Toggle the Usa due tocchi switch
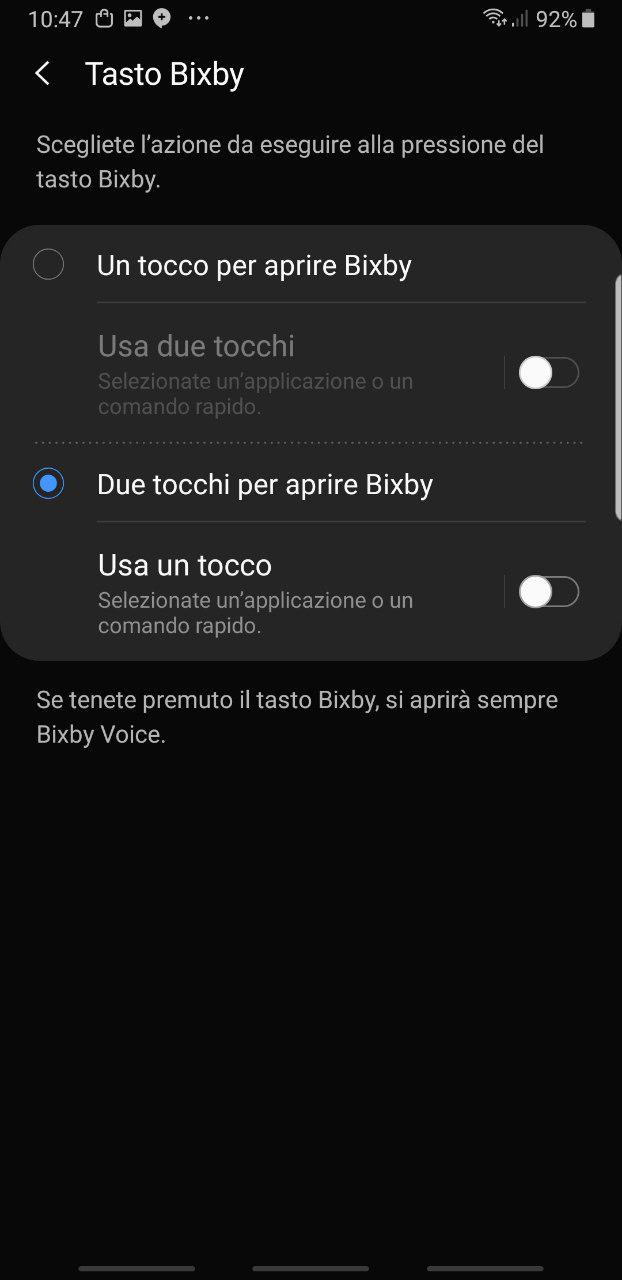 pyautogui.click(x=548, y=373)
